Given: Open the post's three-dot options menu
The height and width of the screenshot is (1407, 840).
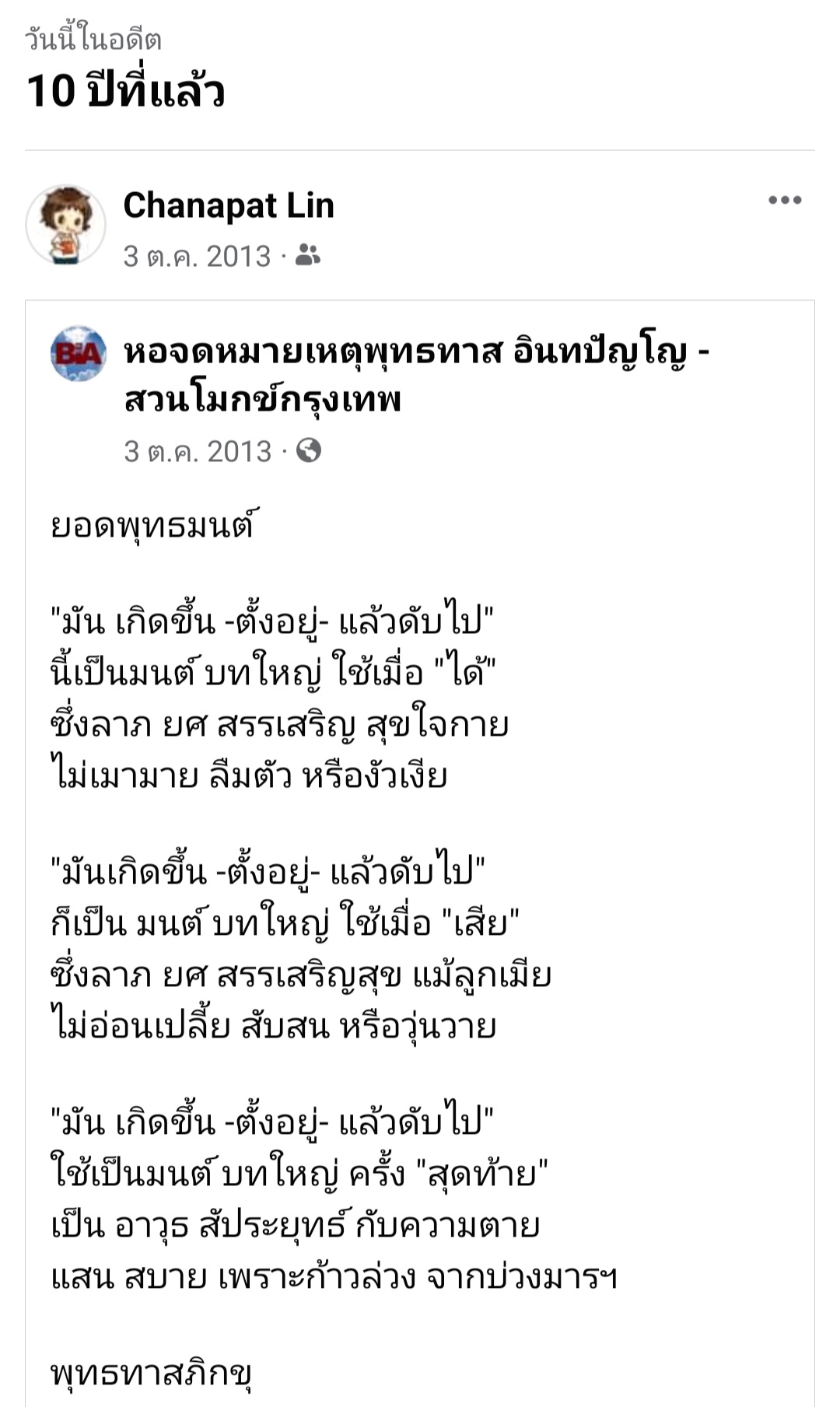Looking at the screenshot, I should [784, 201].
